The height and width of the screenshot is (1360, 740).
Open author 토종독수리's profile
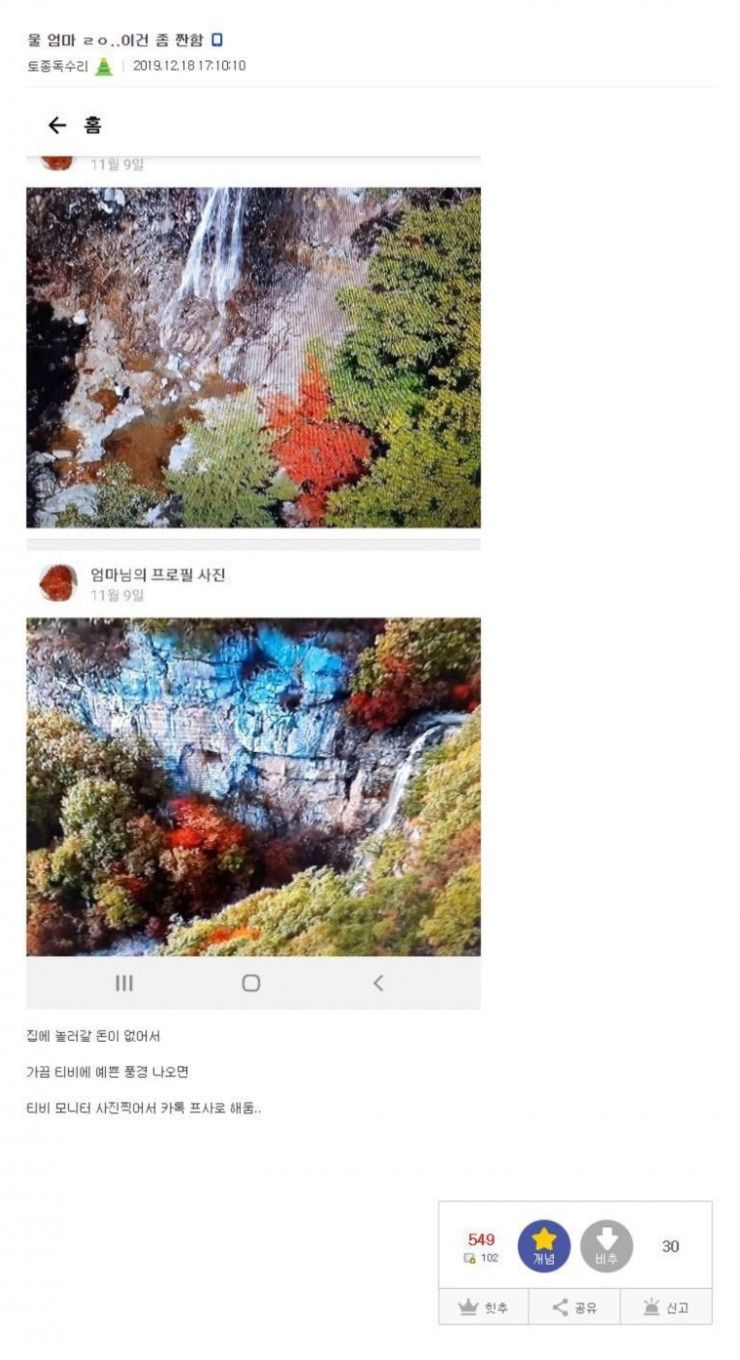[59, 66]
